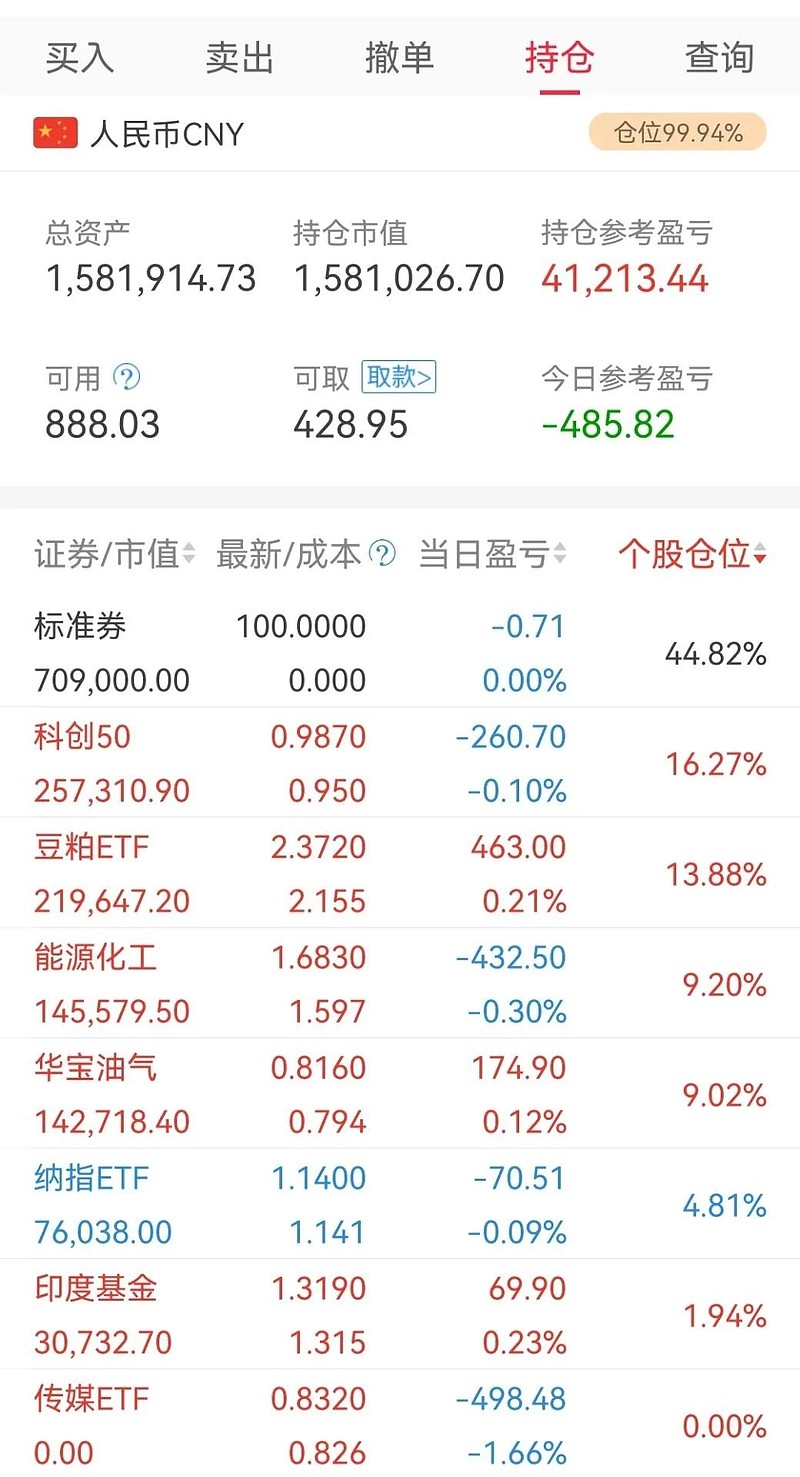
Task: Select the 持仓 tab
Action: 558,57
